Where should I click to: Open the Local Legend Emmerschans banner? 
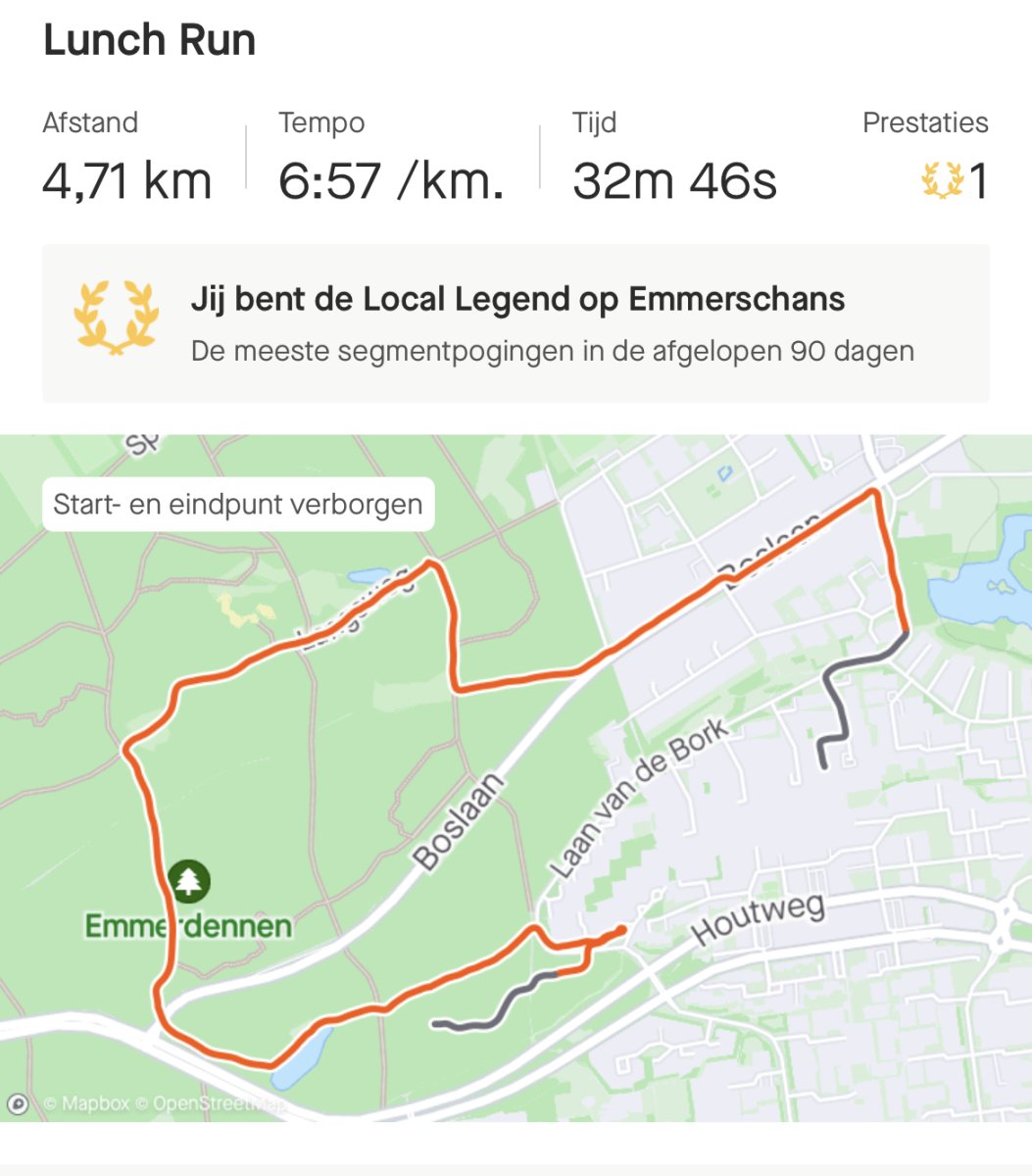(516, 323)
